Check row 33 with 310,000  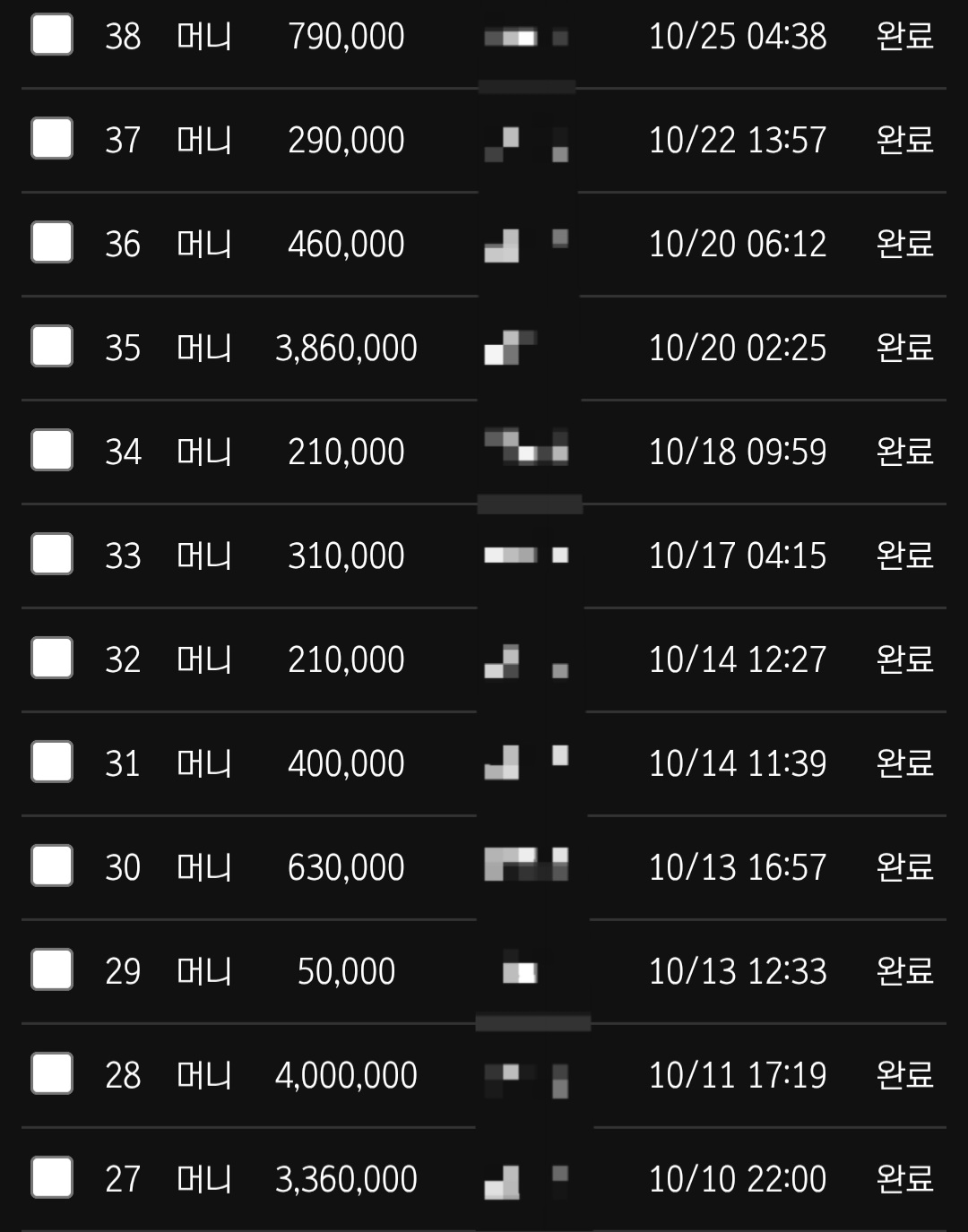tap(52, 554)
